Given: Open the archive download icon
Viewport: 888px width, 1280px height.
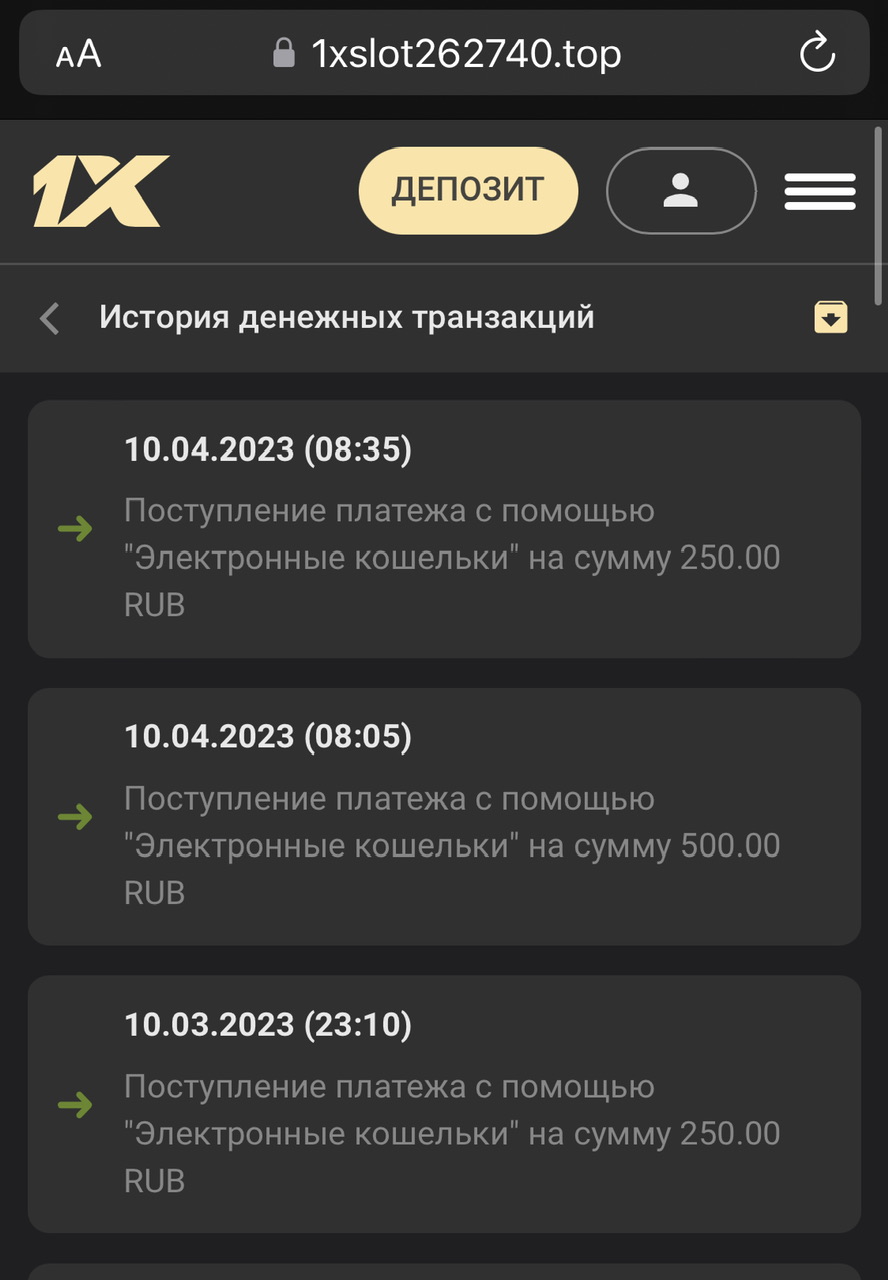Looking at the screenshot, I should click(831, 318).
